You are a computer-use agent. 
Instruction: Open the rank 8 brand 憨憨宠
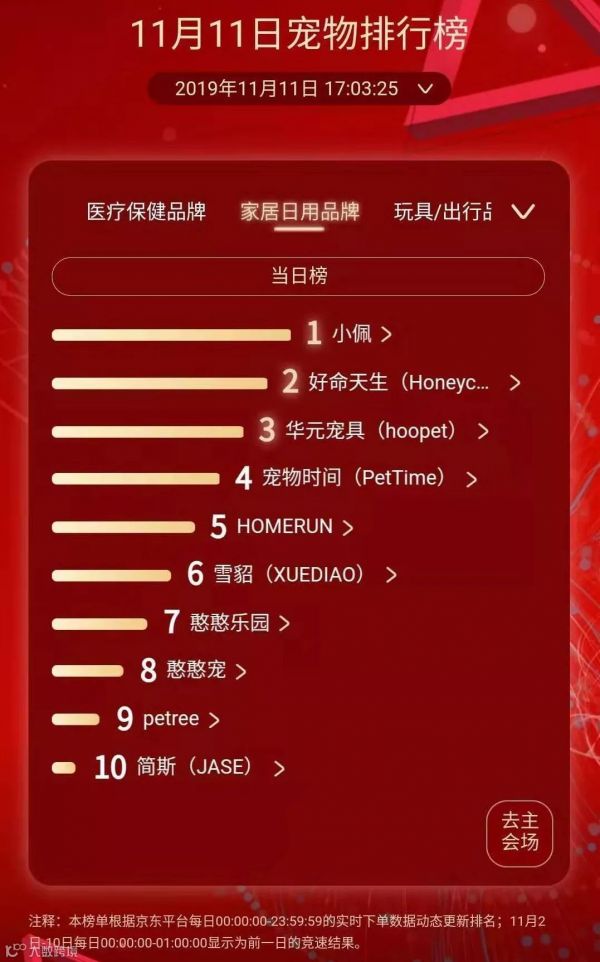205,671
